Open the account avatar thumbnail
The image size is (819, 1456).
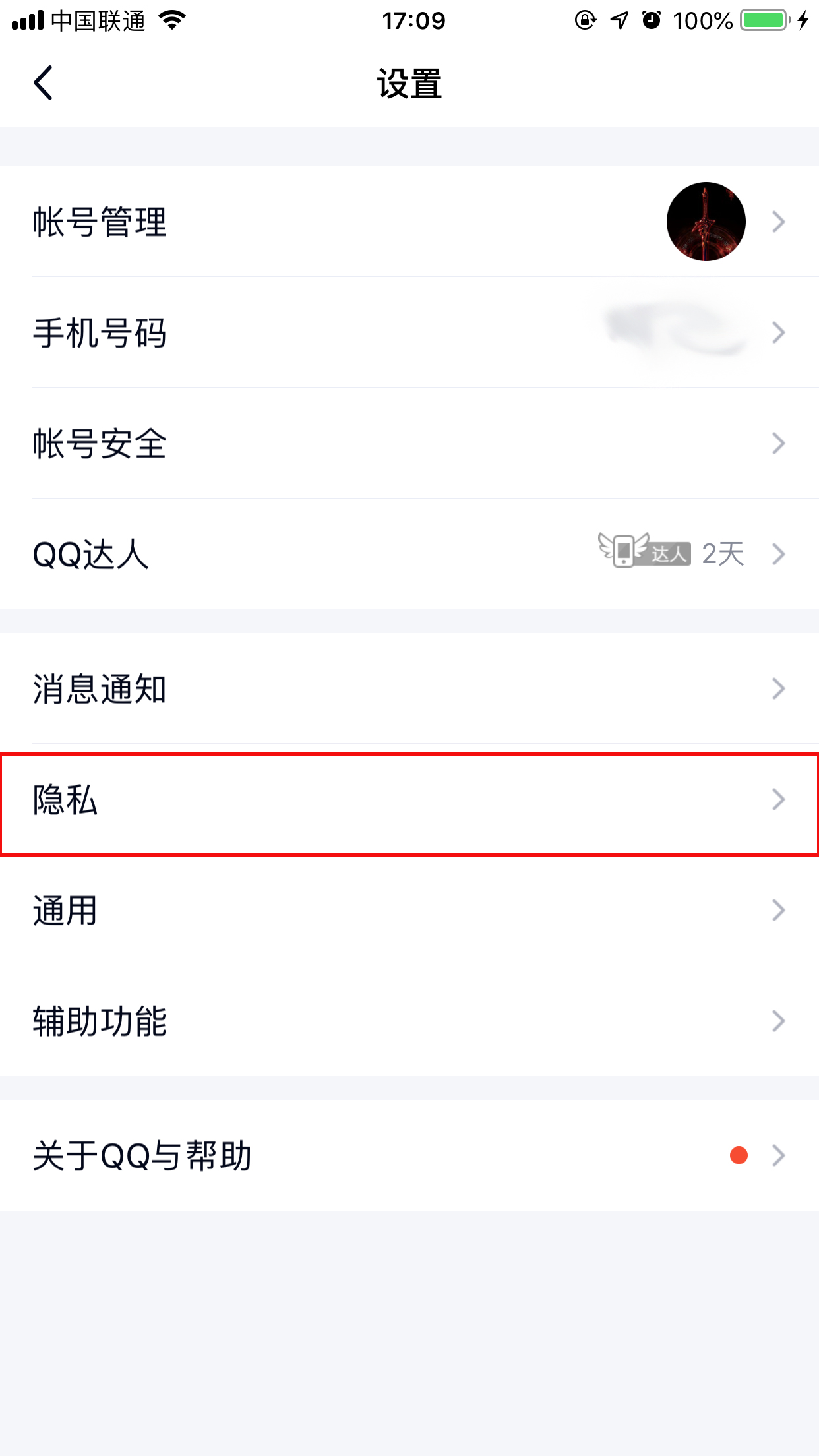(x=706, y=221)
